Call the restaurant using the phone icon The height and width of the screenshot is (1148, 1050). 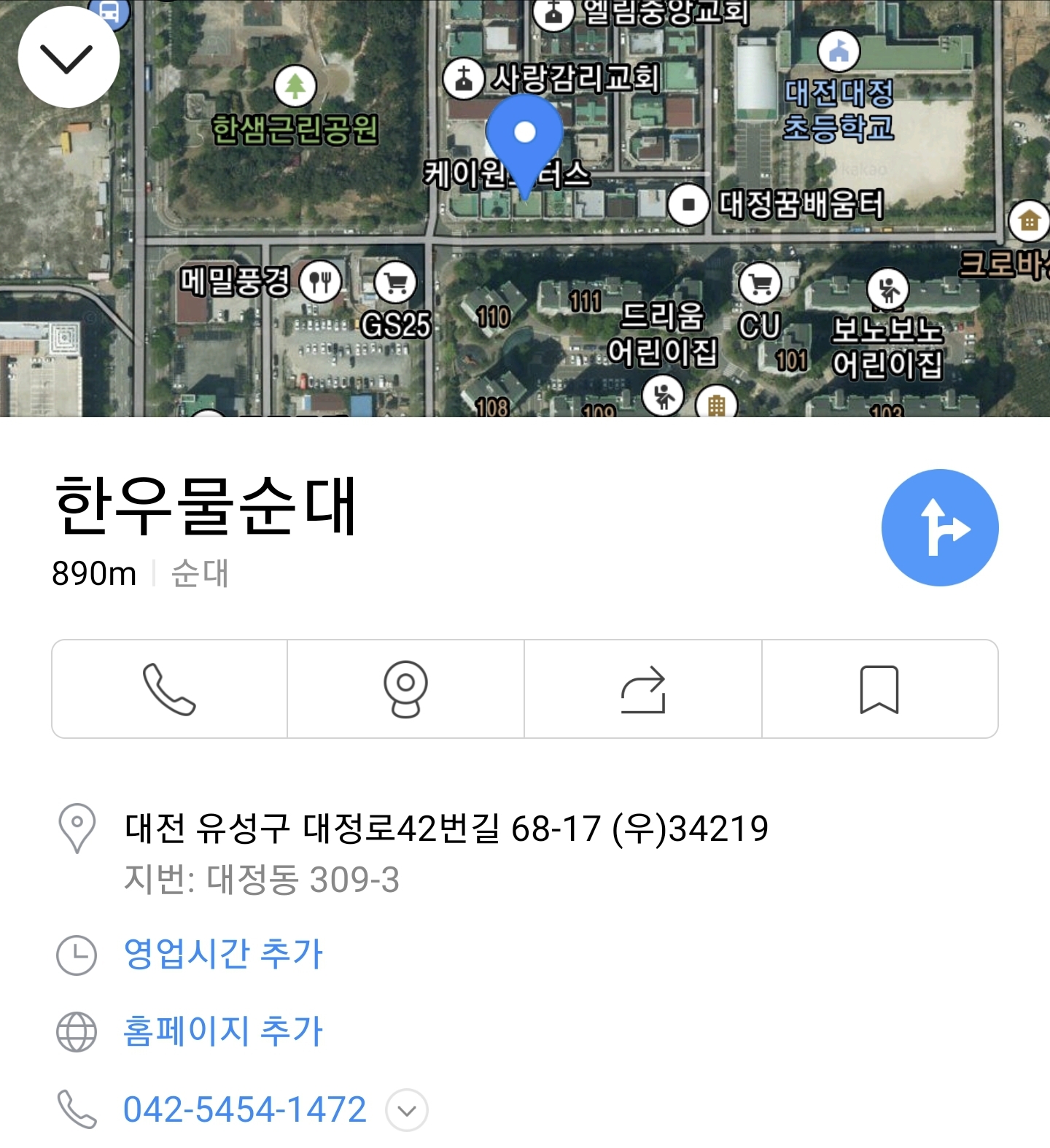pyautogui.click(x=169, y=689)
